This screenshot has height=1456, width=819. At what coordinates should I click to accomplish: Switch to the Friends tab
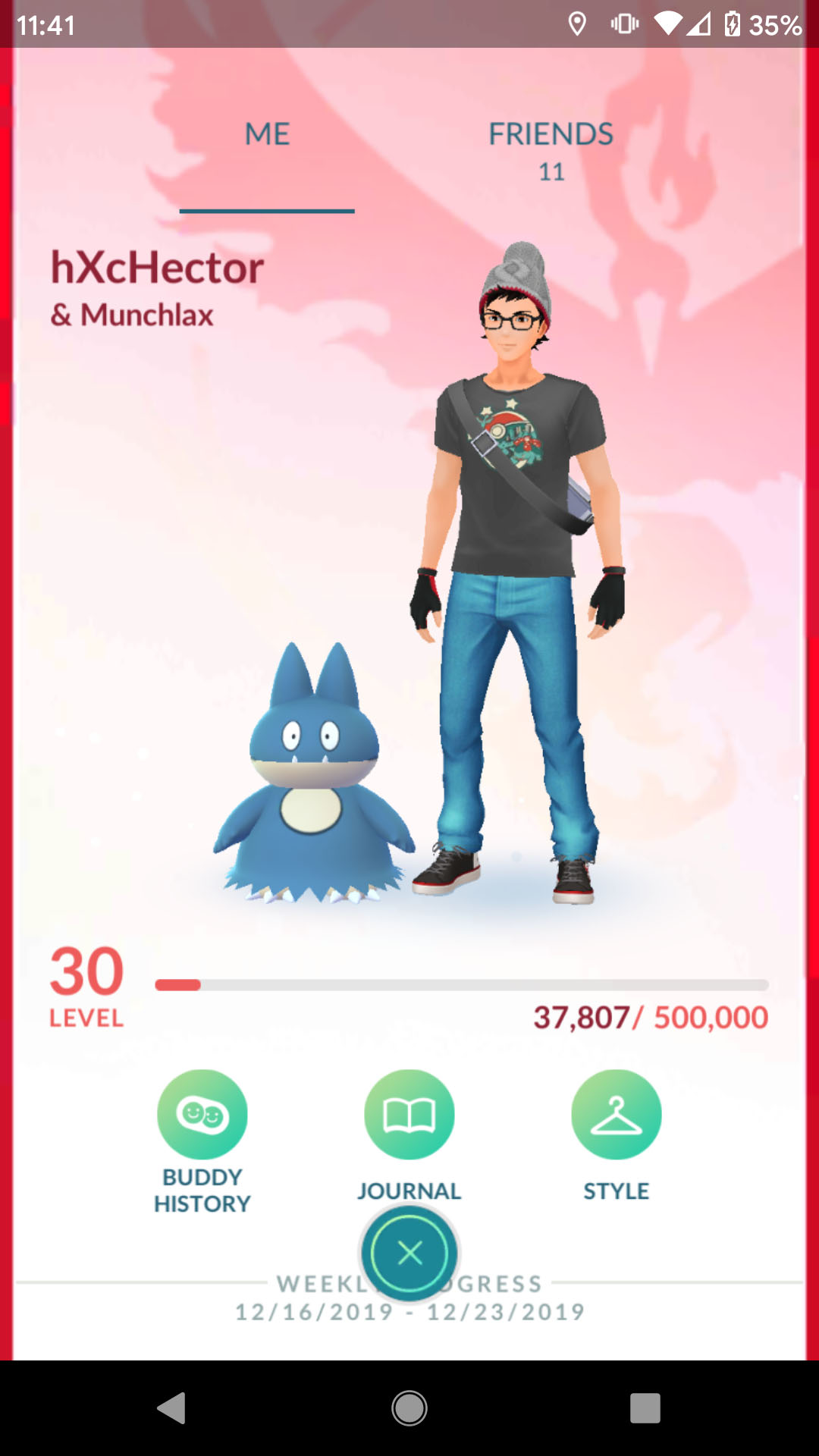tap(551, 151)
